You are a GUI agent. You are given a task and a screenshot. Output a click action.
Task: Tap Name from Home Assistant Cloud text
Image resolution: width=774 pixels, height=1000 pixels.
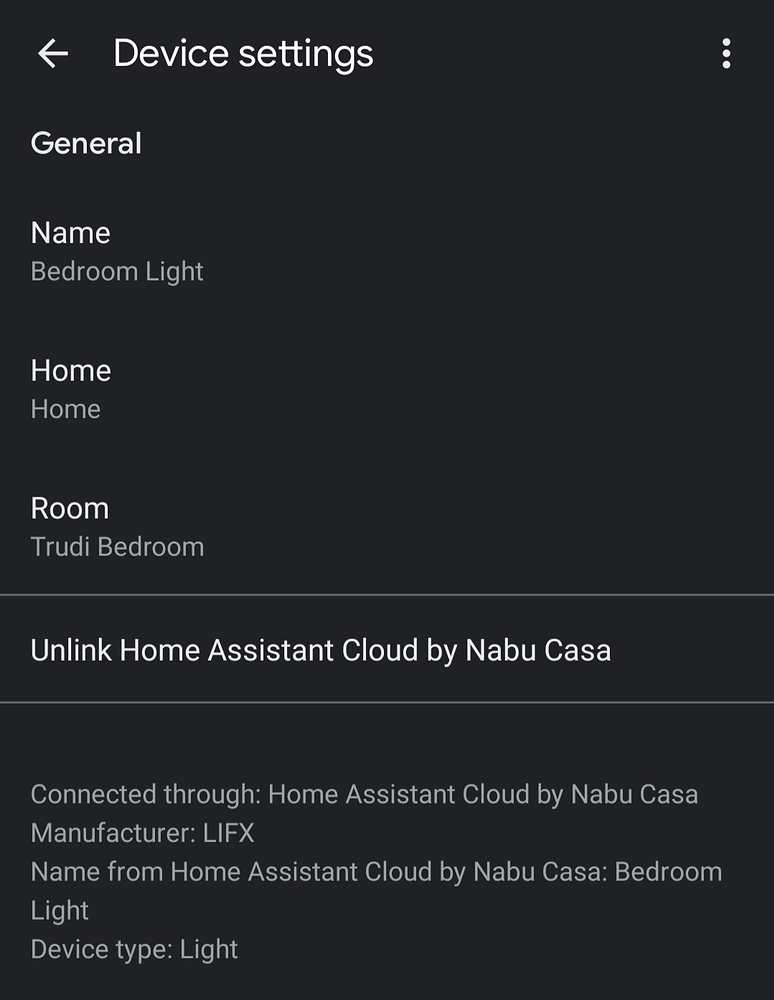click(x=376, y=871)
